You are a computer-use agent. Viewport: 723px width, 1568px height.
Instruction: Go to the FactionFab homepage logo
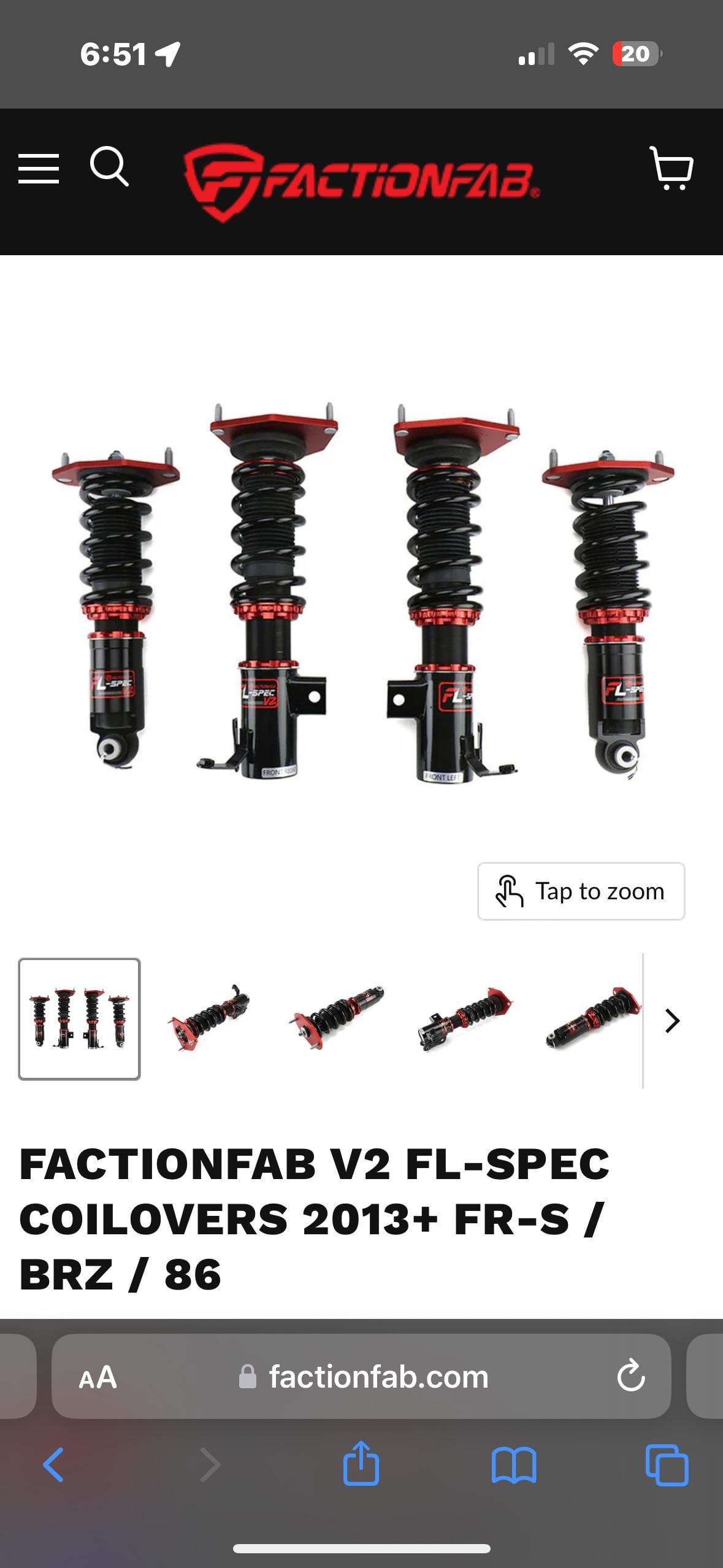coord(362,182)
